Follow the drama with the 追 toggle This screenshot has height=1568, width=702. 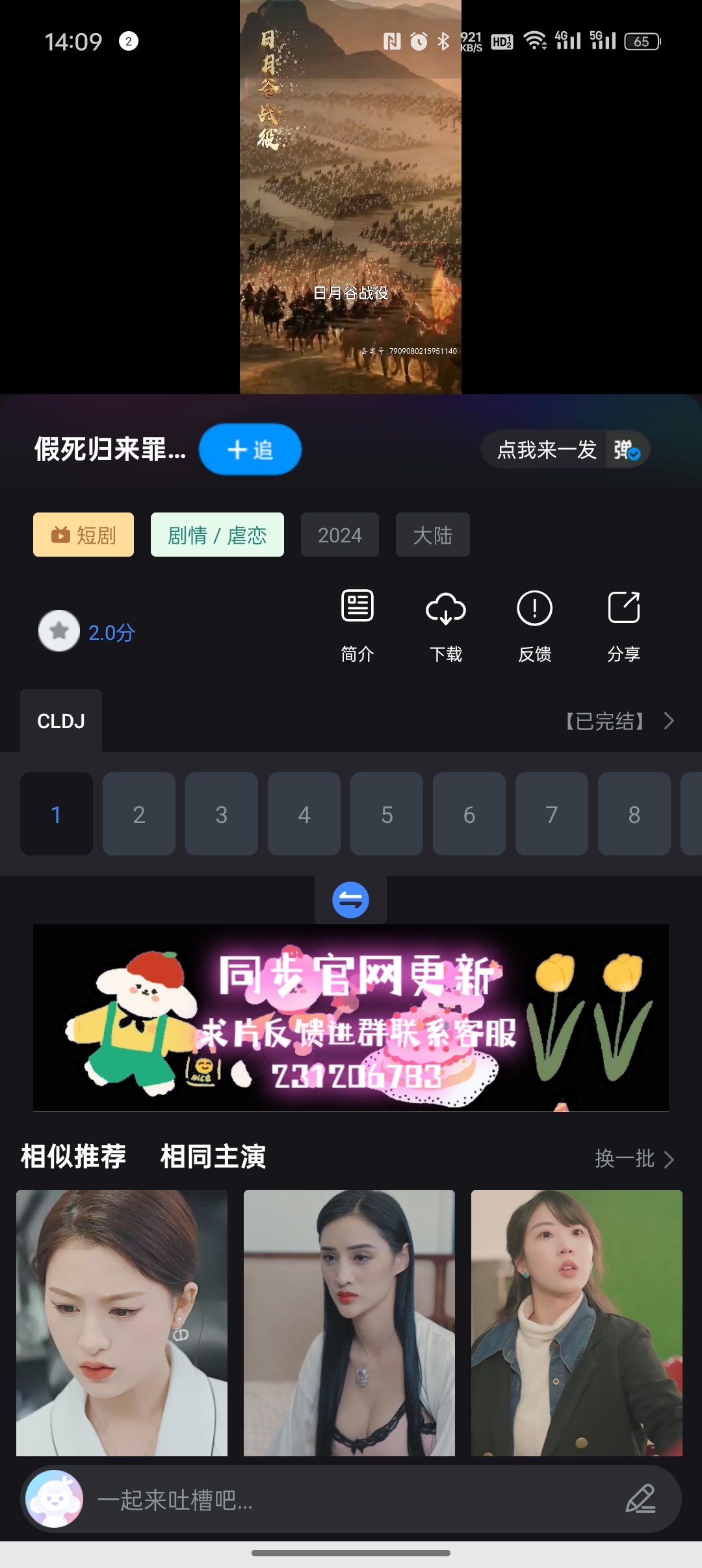coord(250,449)
